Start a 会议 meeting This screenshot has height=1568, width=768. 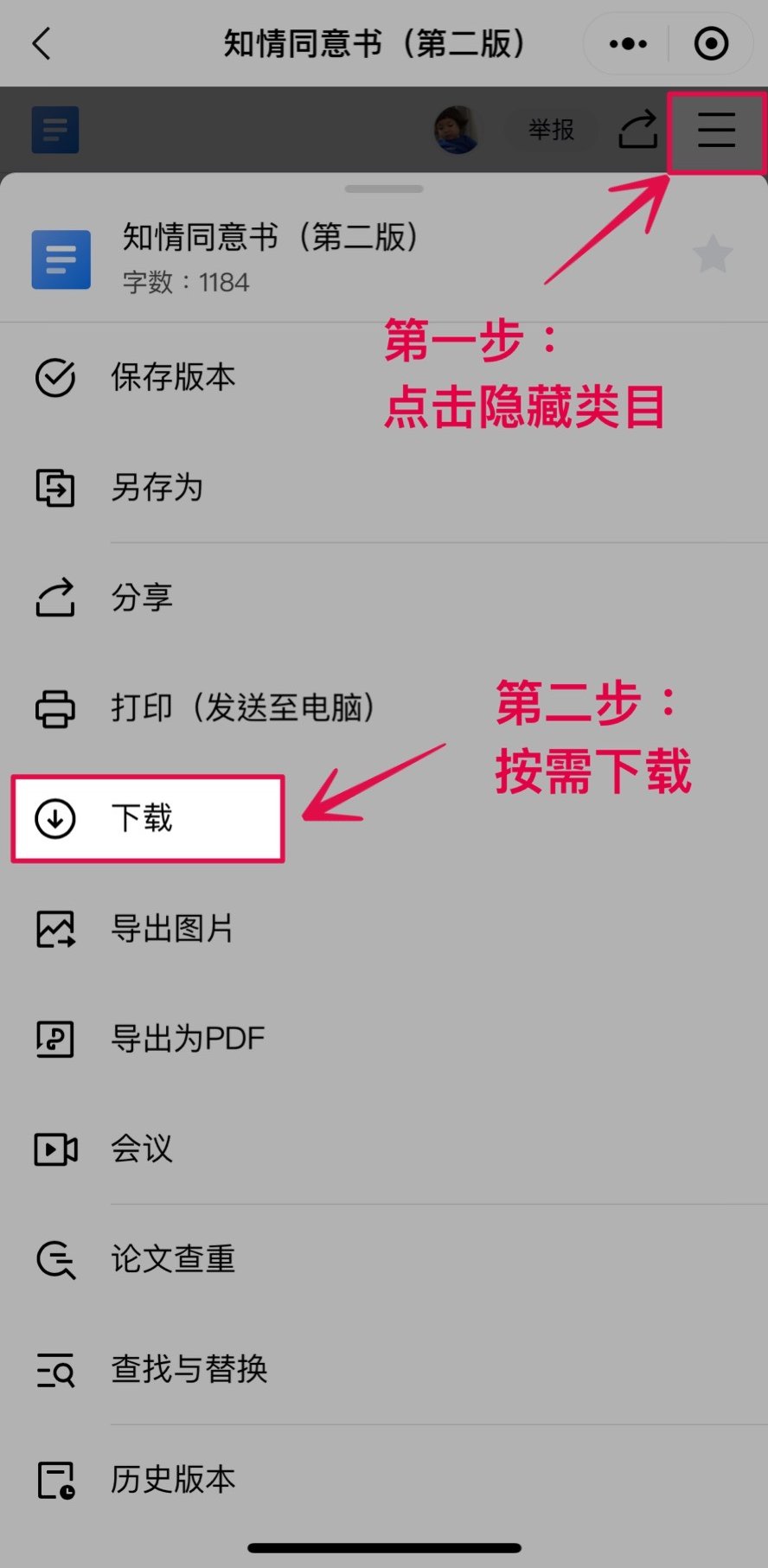142,1149
